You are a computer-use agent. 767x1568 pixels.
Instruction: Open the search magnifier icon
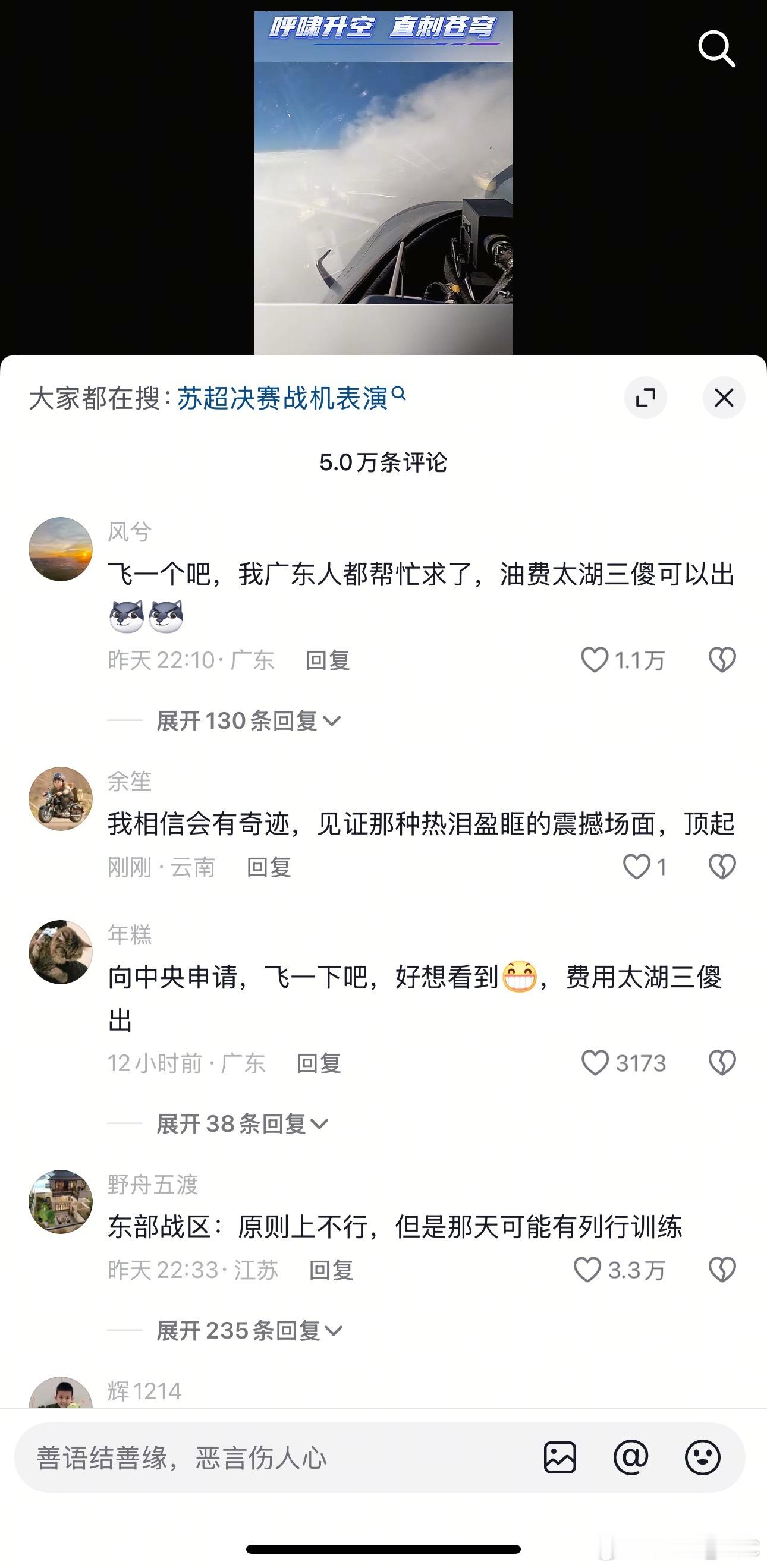716,49
